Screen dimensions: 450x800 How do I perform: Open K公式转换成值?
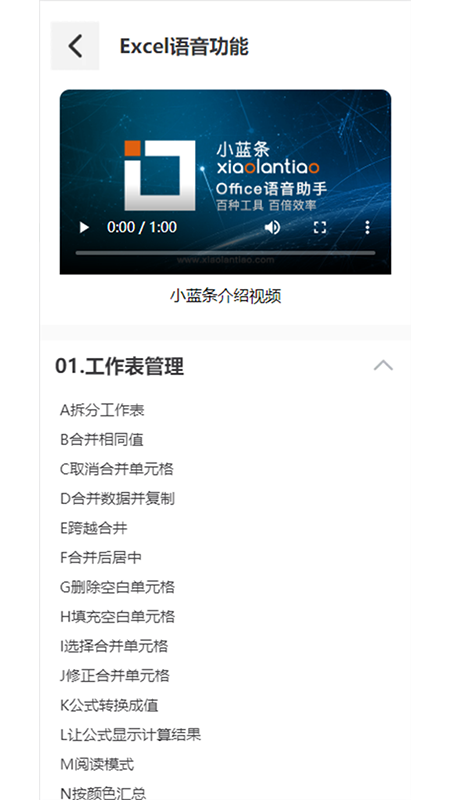[109, 706]
